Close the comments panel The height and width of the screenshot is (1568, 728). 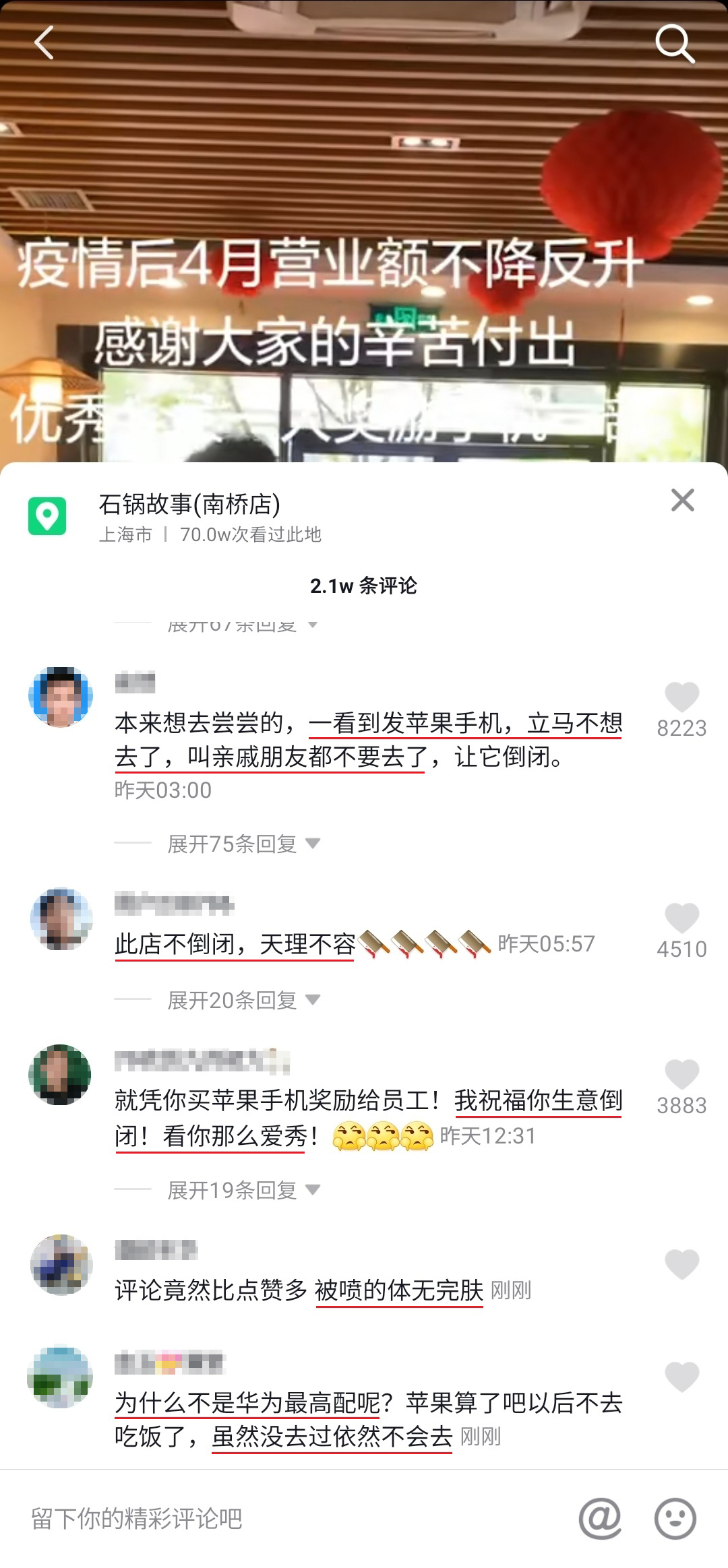click(x=682, y=500)
